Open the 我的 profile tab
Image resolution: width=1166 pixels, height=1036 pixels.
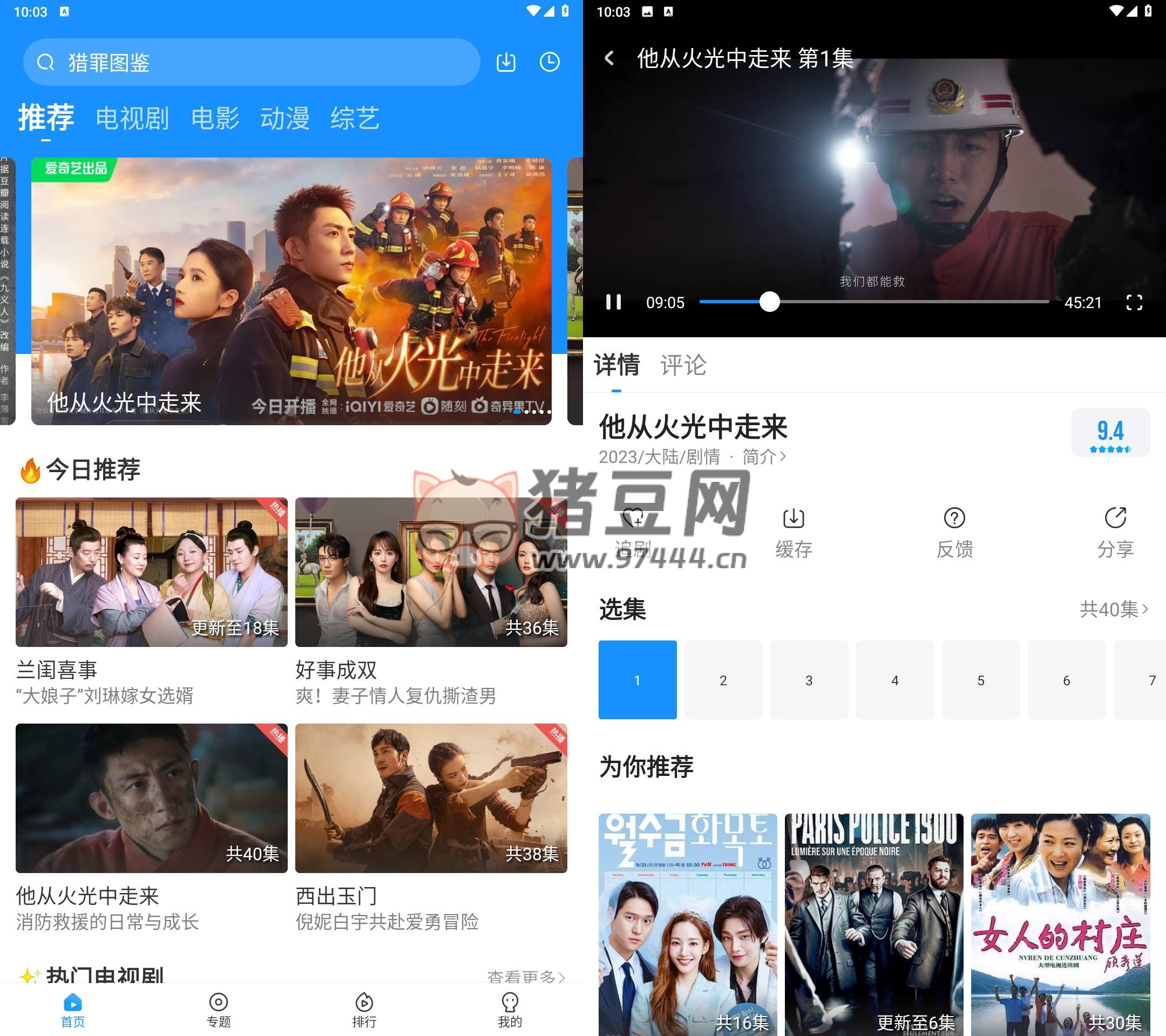[510, 1010]
